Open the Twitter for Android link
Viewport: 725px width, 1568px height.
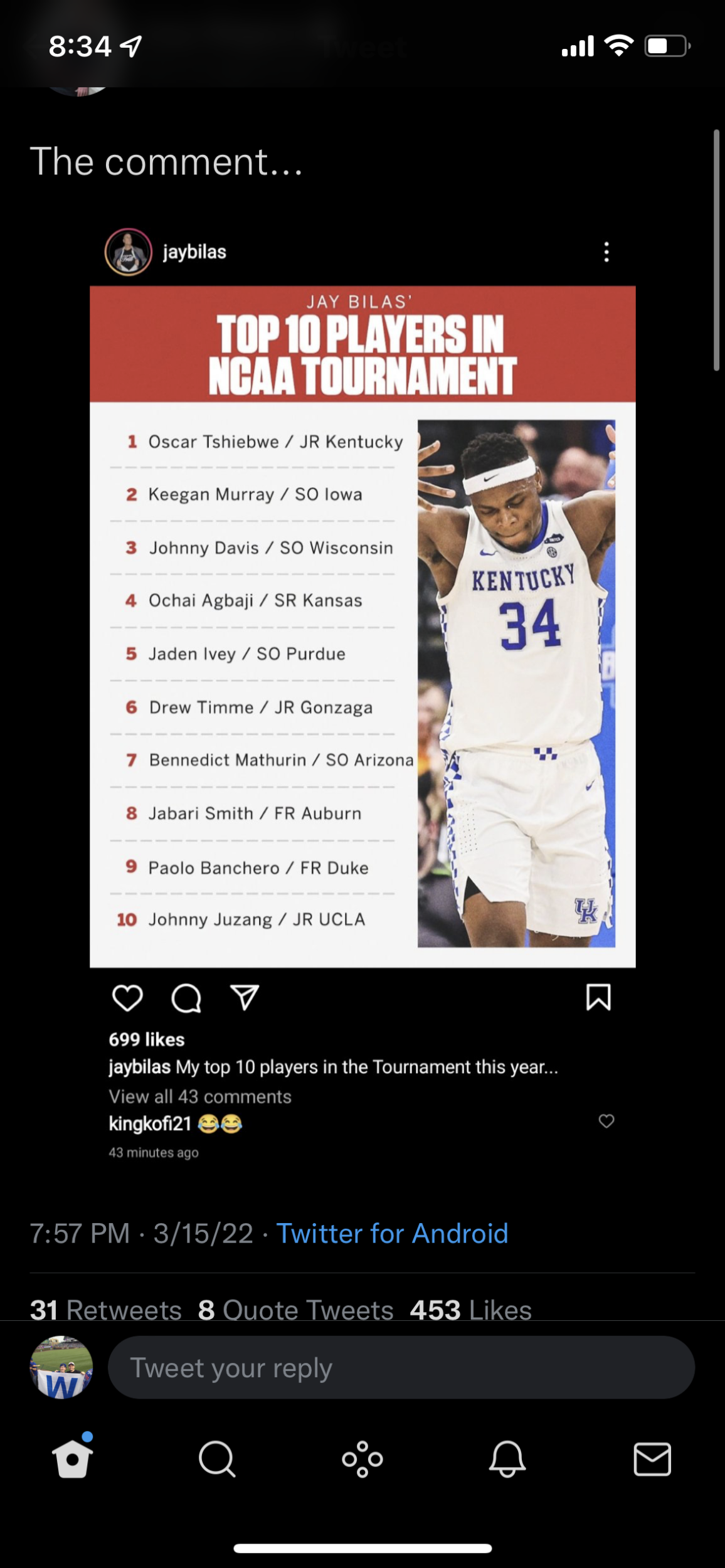(x=392, y=1234)
